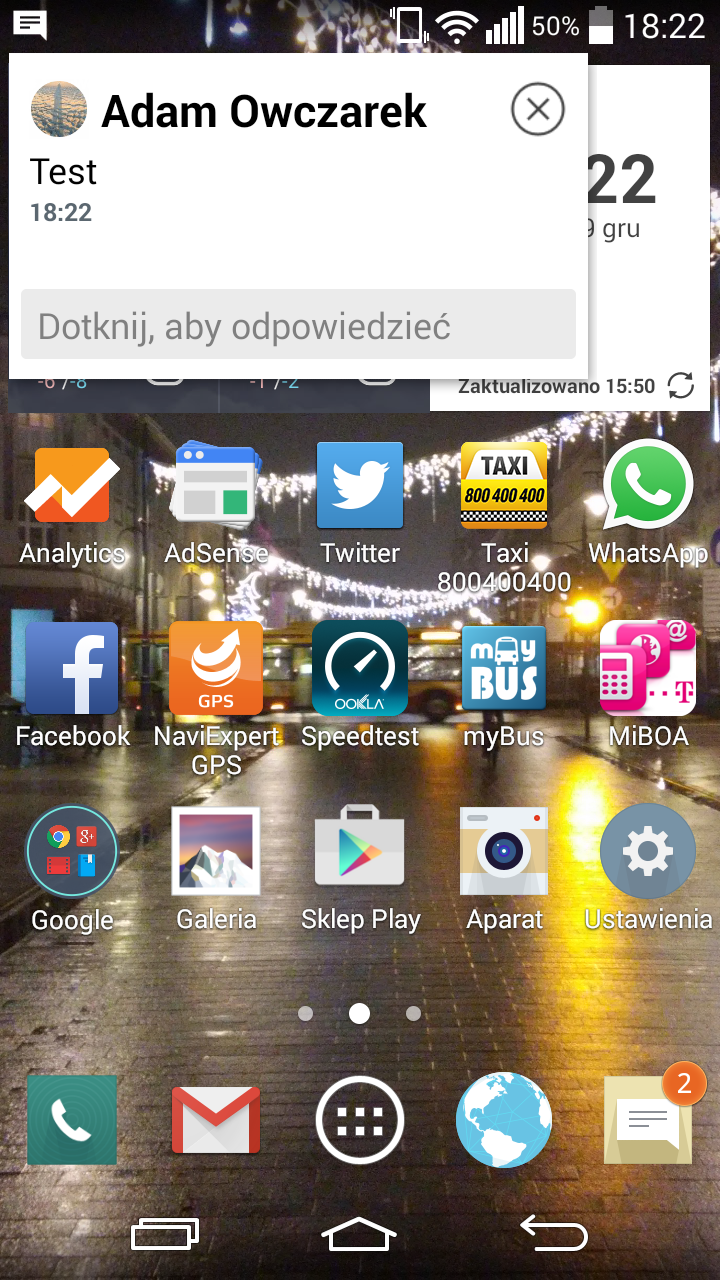Open the MiBOA app
The width and height of the screenshot is (720, 1280).
[648, 669]
